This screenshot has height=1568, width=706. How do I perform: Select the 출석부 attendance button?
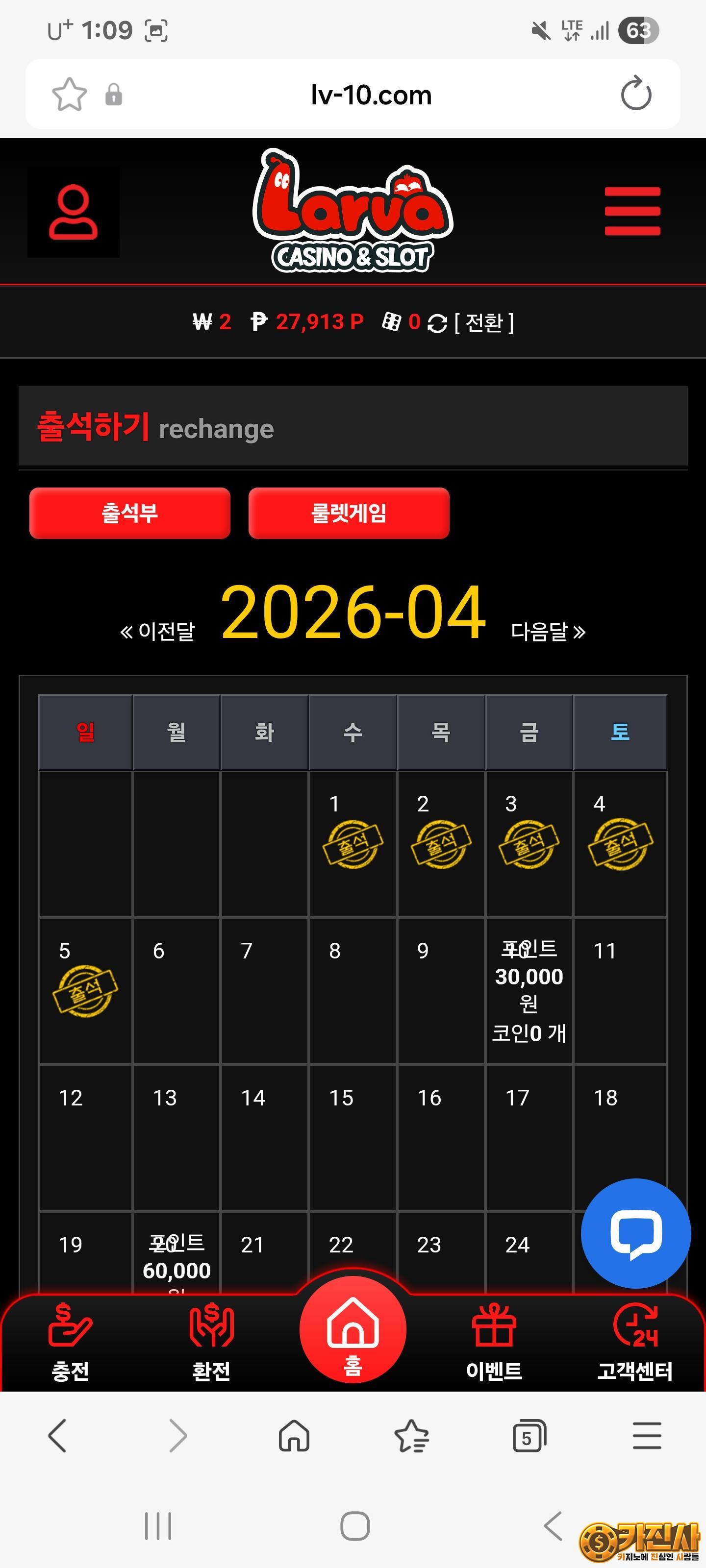pos(130,513)
